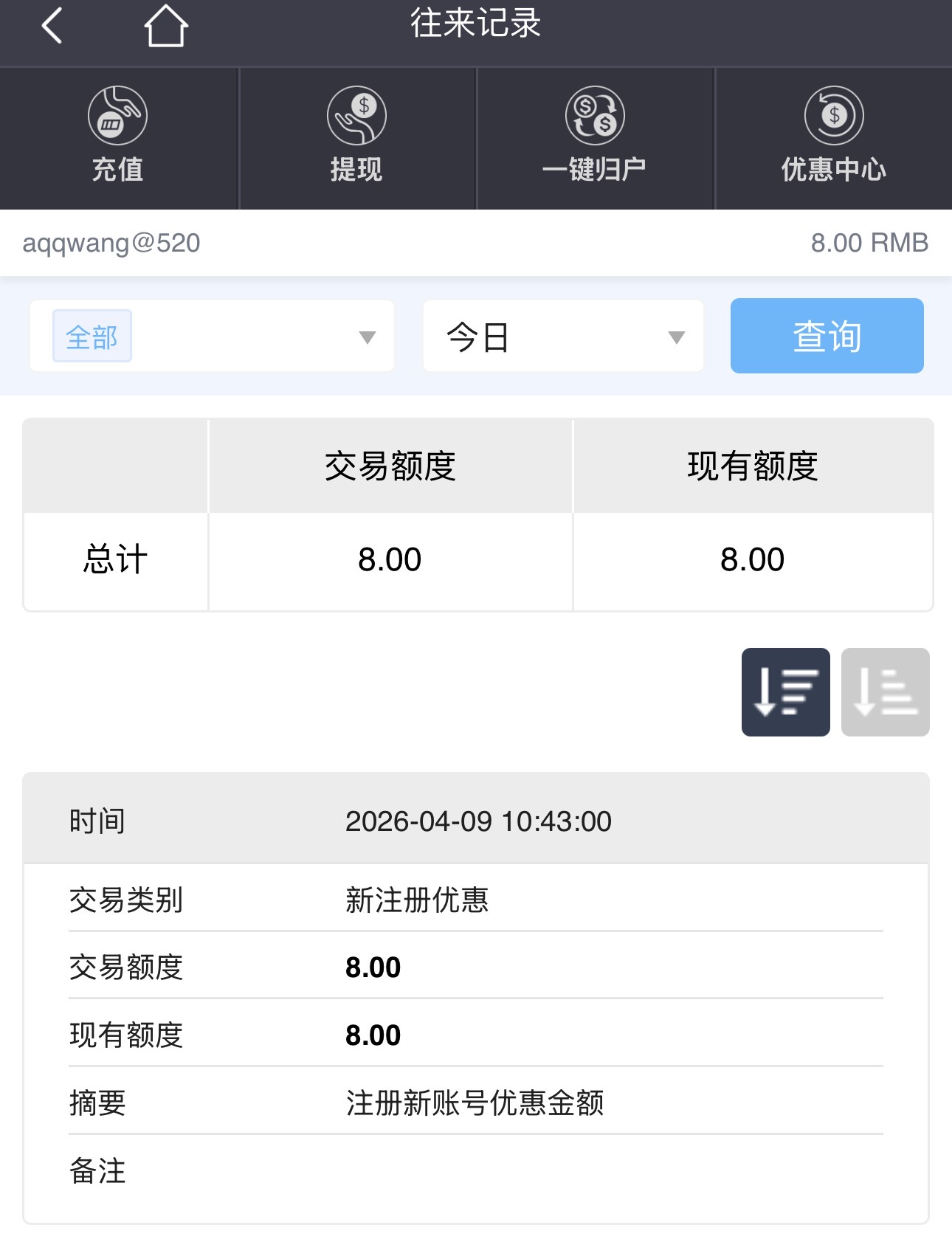Expand the 全部 transaction type dropdown
This screenshot has height=1242, width=952.
tap(213, 337)
